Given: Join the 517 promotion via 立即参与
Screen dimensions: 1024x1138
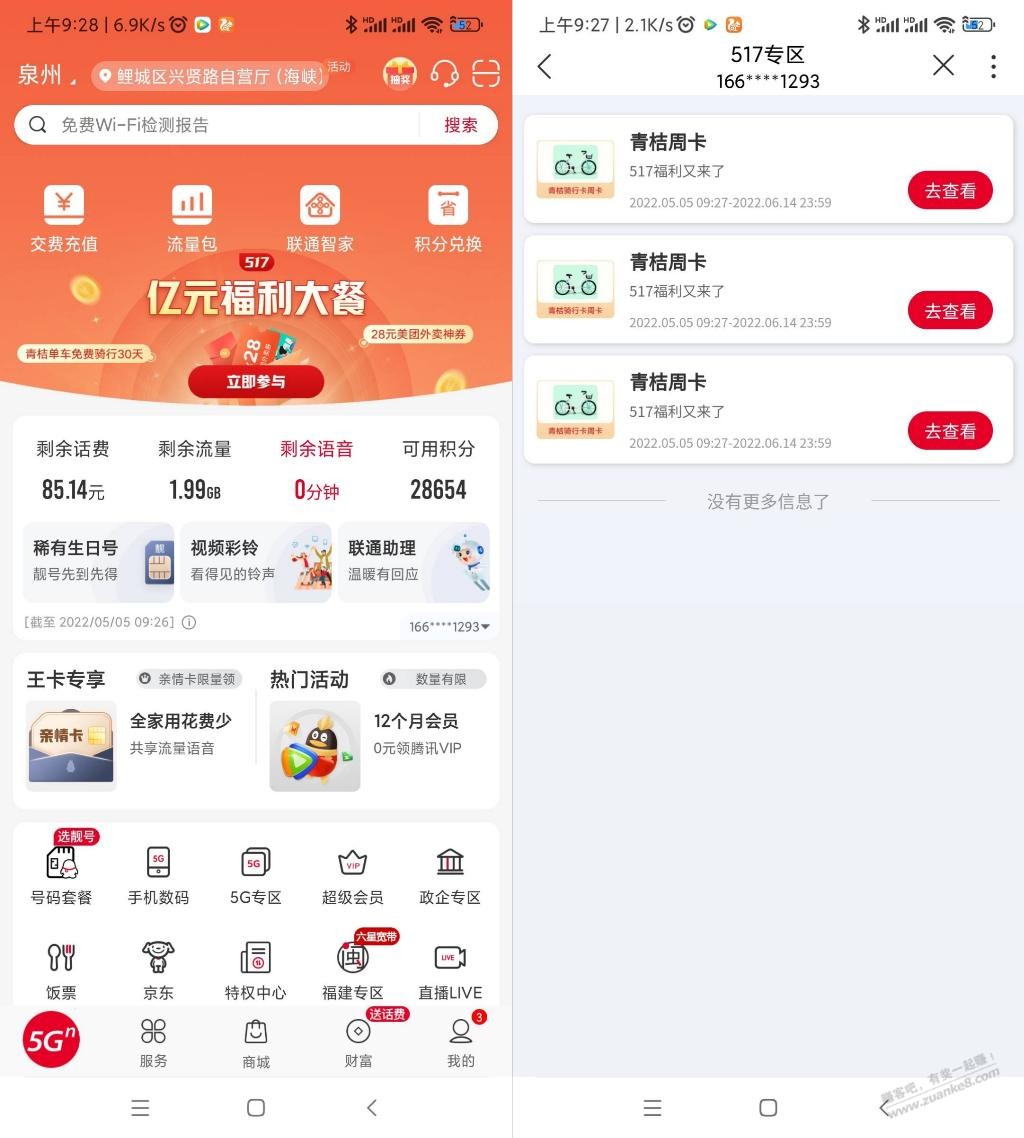Looking at the screenshot, I should [x=256, y=381].
